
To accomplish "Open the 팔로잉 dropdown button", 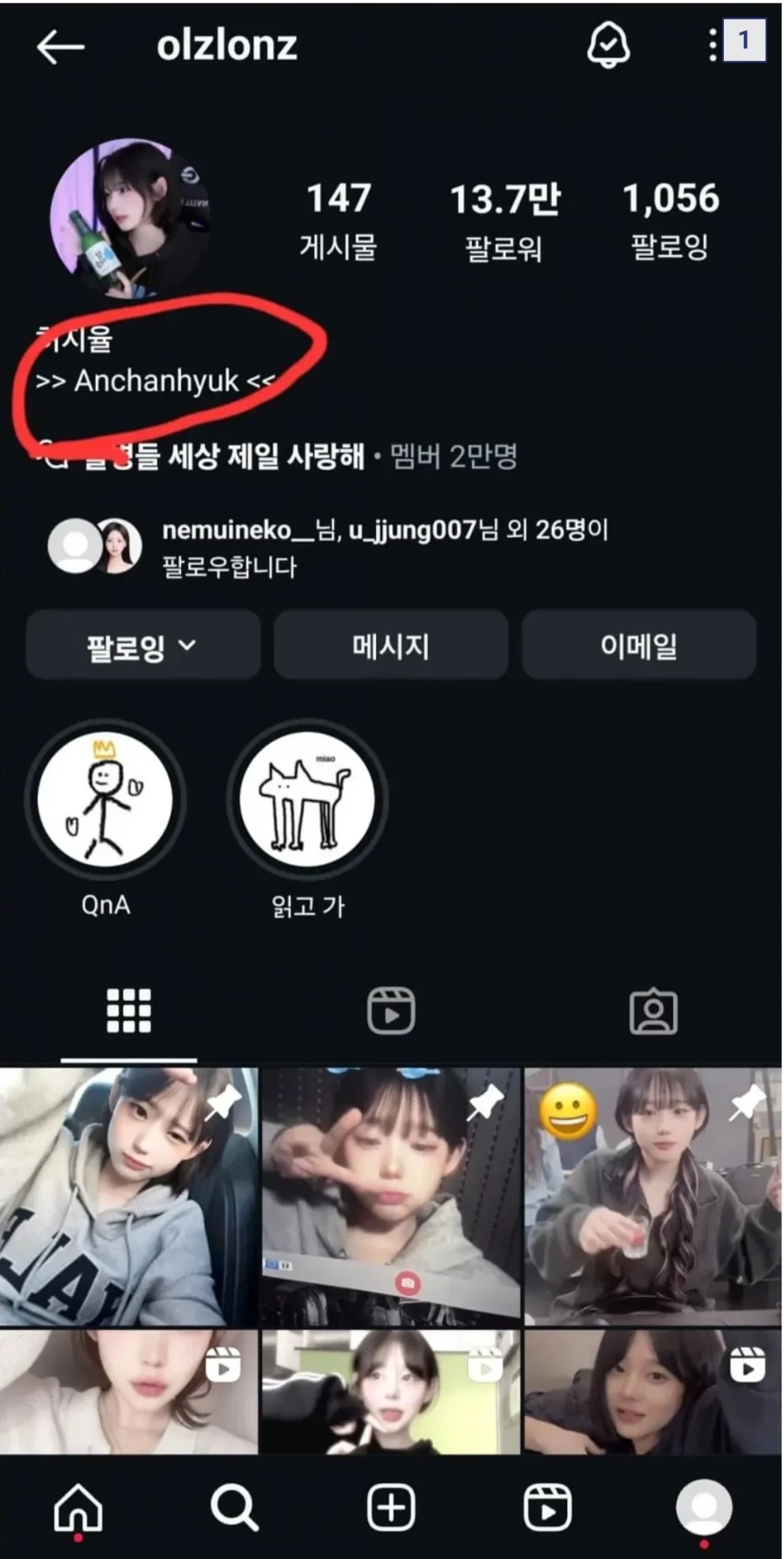I will (x=143, y=646).
